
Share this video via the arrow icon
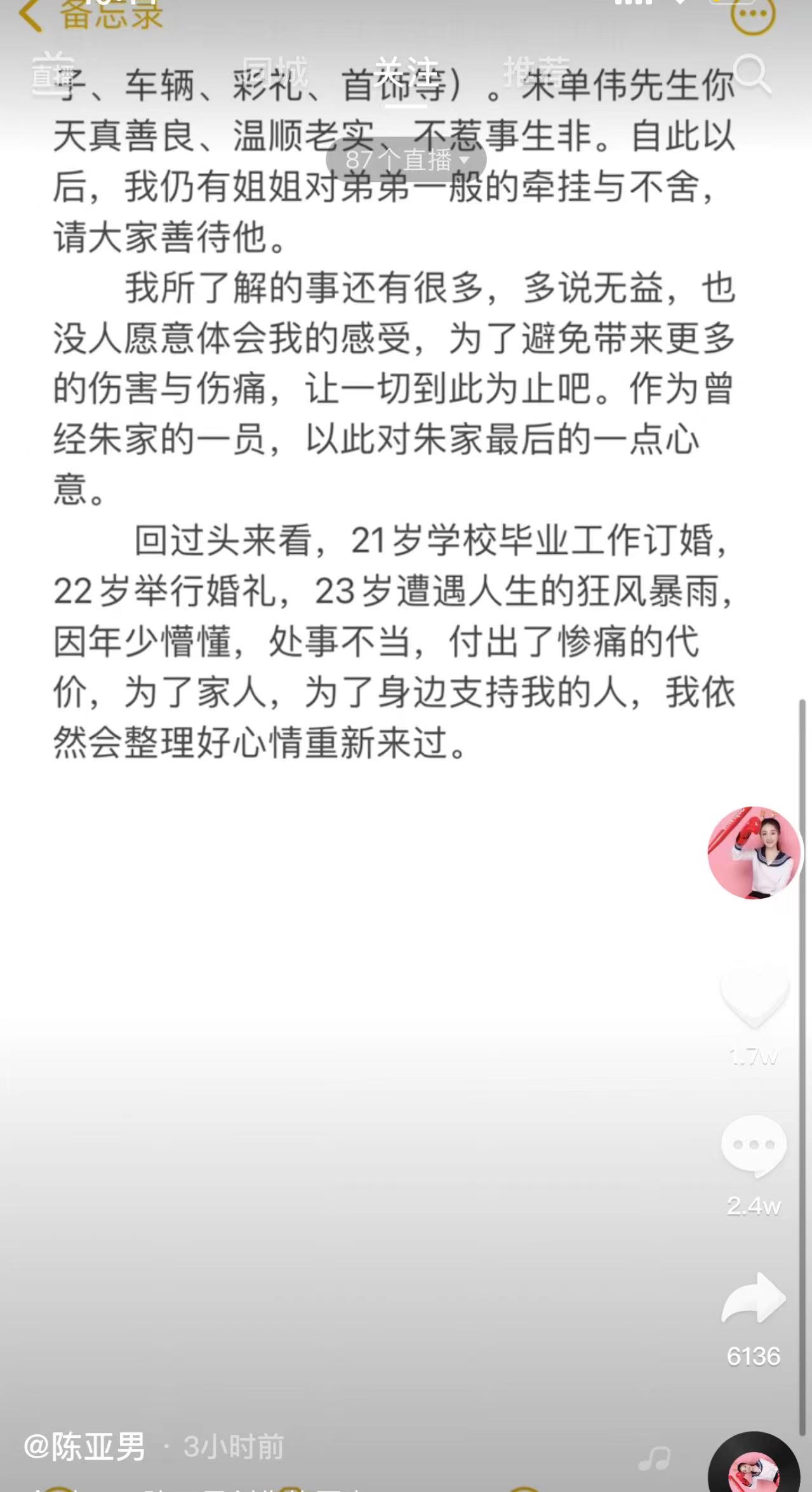tap(754, 1298)
